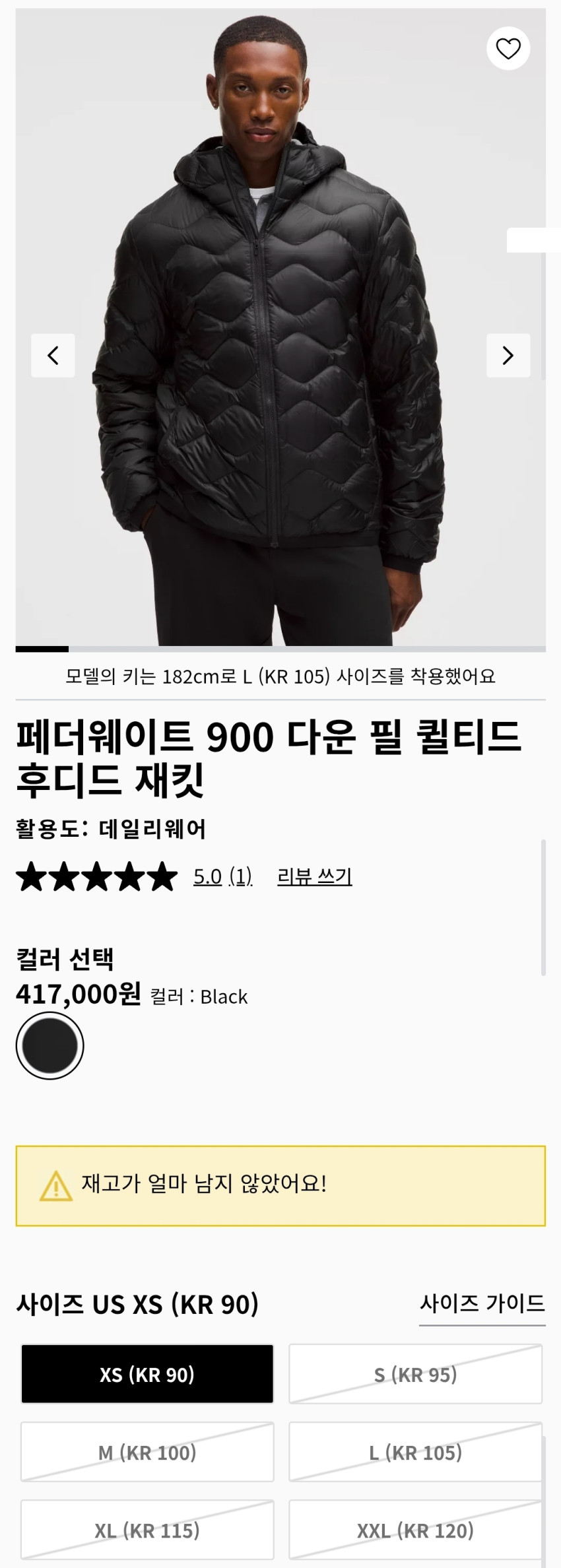Select the Black color swatch
Image resolution: width=561 pixels, height=1568 pixels.
click(50, 1046)
